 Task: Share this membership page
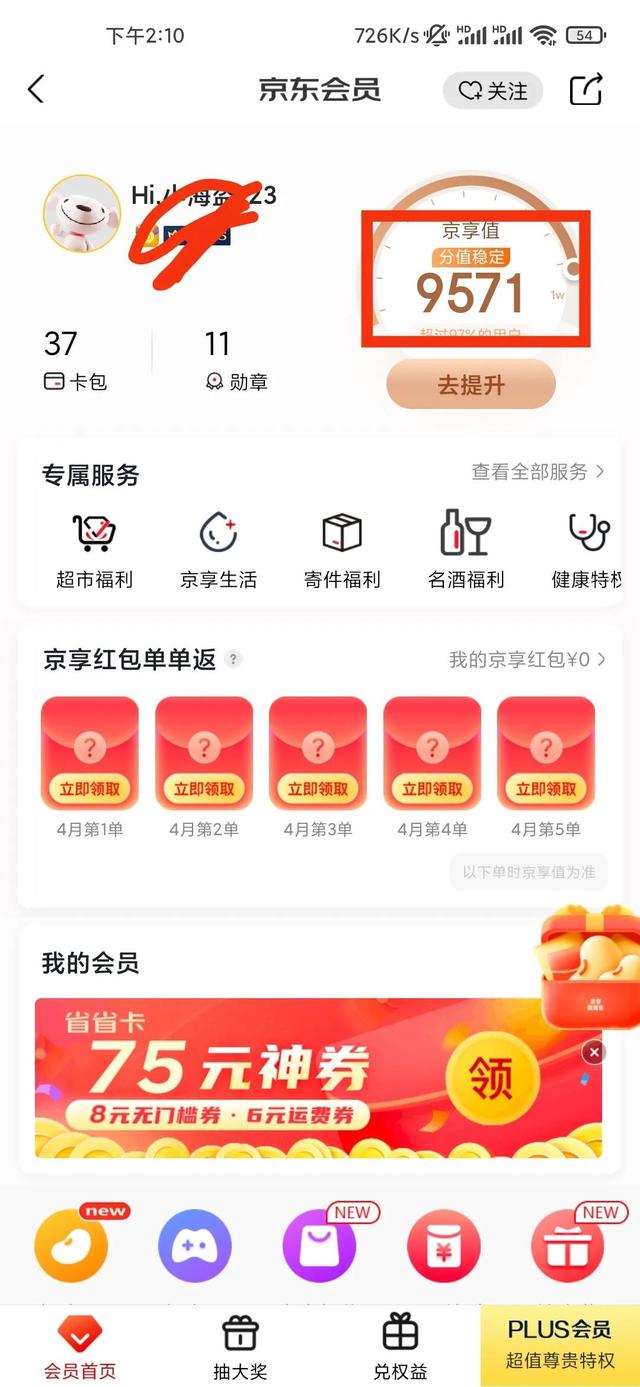point(587,90)
